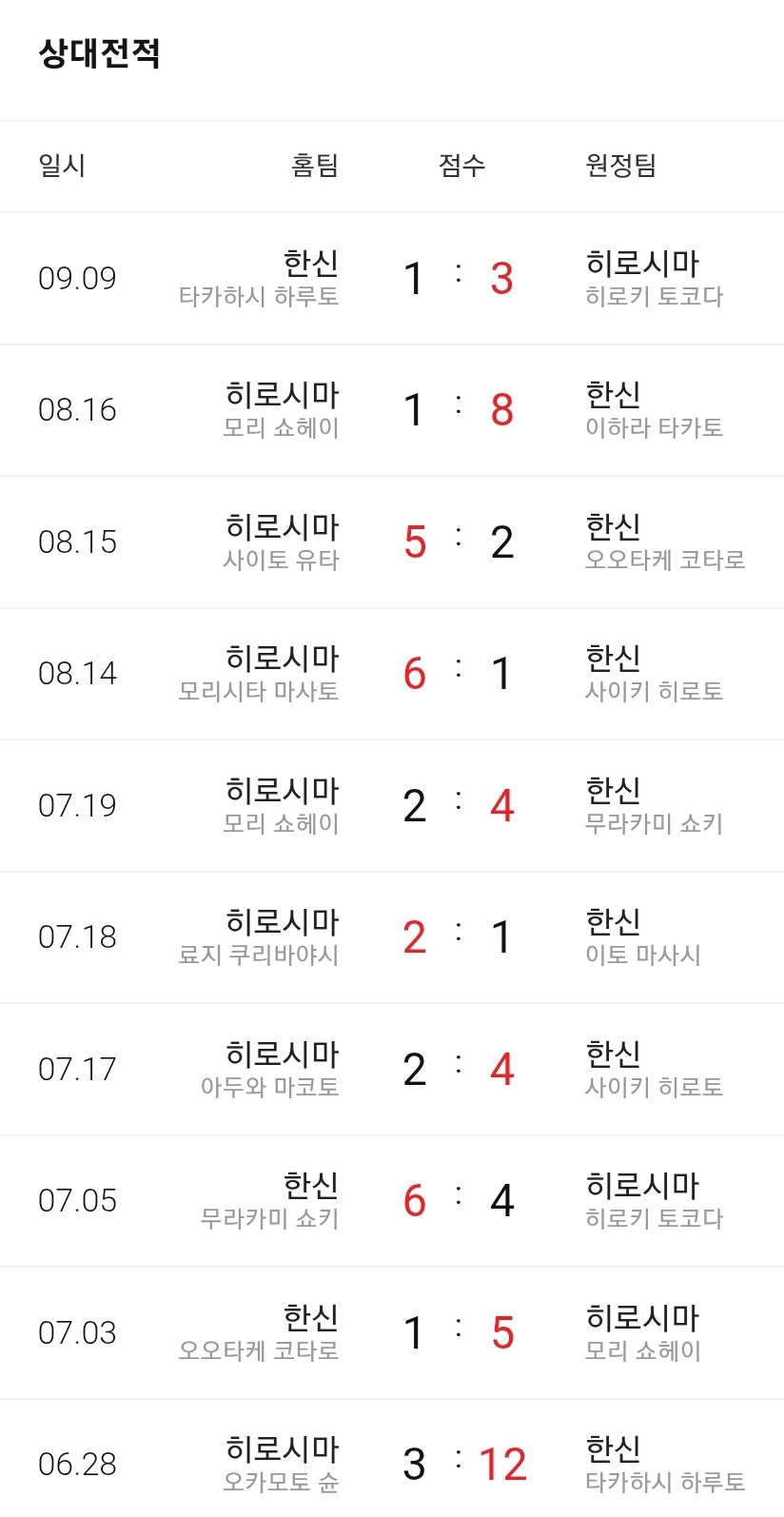View the 07.18 game that ended 2:1
The height and width of the screenshot is (1517, 784).
click(392, 937)
